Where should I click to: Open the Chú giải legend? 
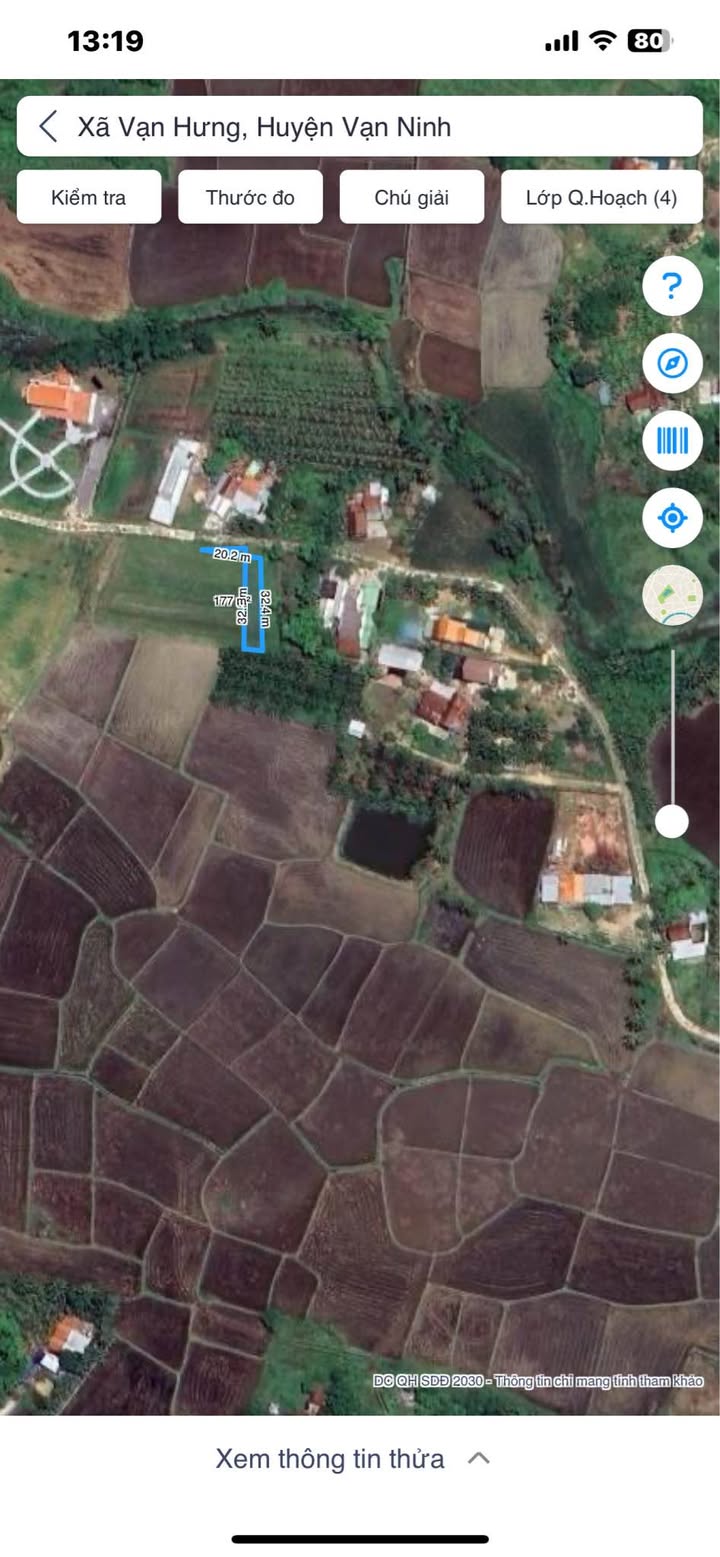[411, 197]
